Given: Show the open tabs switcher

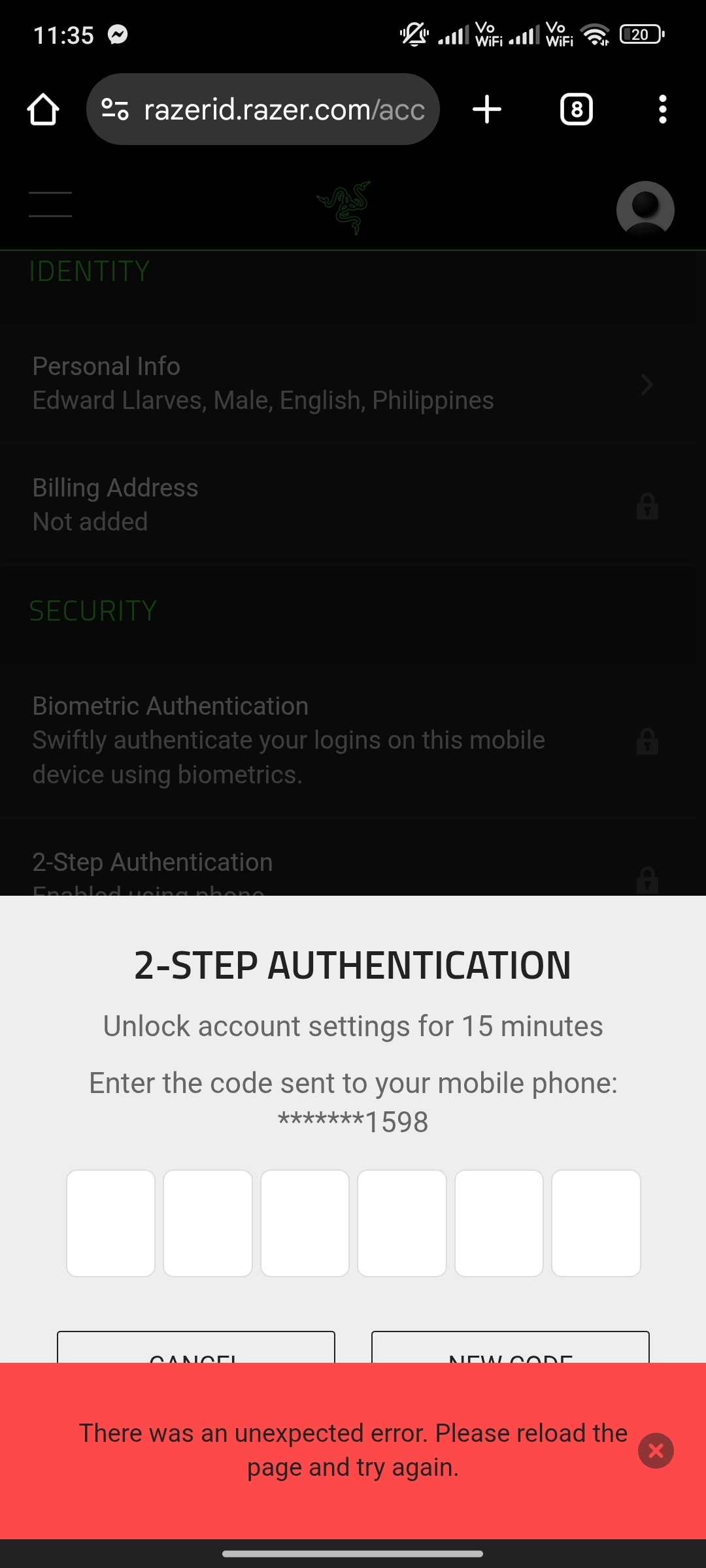Looking at the screenshot, I should pos(577,109).
